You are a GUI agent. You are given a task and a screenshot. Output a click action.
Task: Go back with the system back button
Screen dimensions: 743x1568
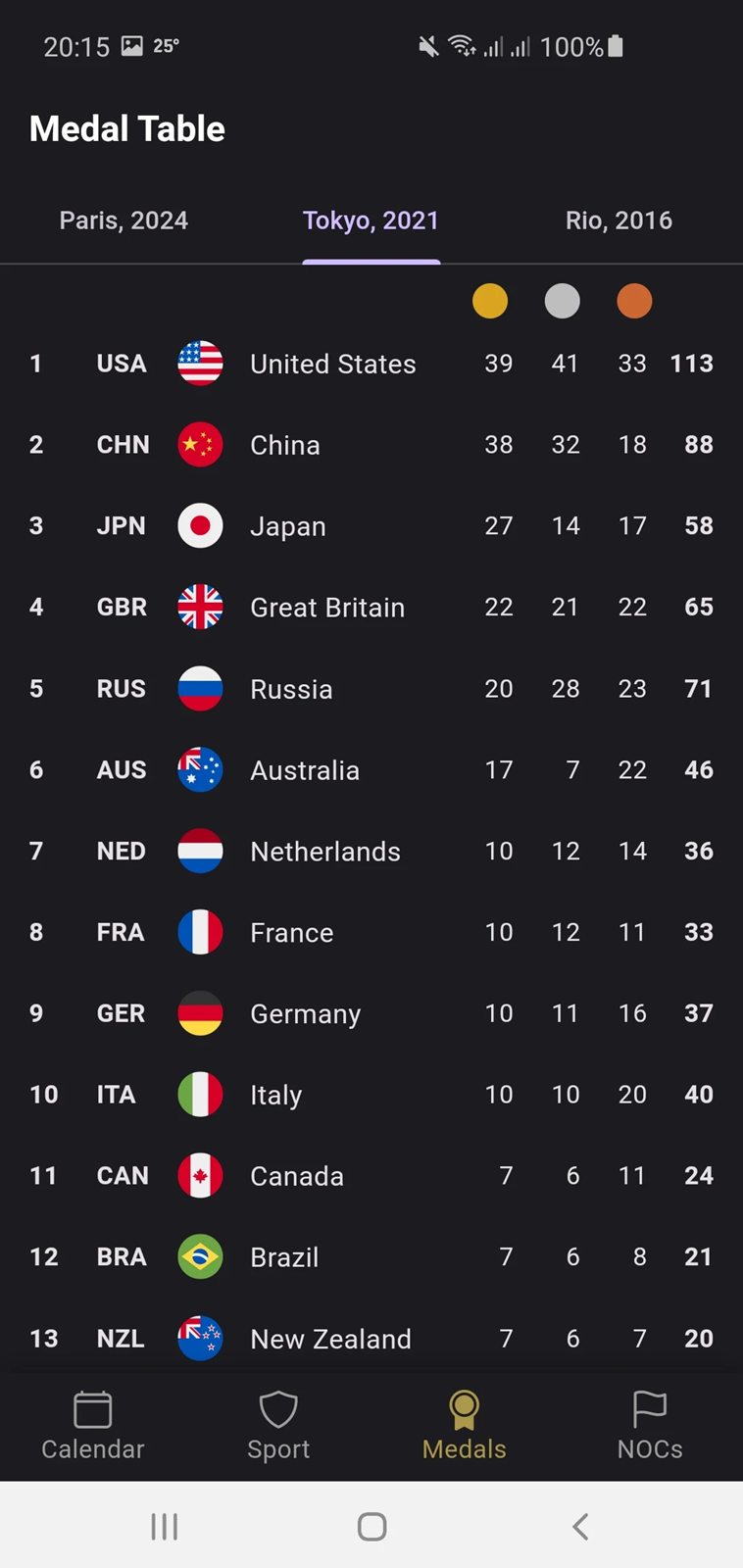[580, 1526]
